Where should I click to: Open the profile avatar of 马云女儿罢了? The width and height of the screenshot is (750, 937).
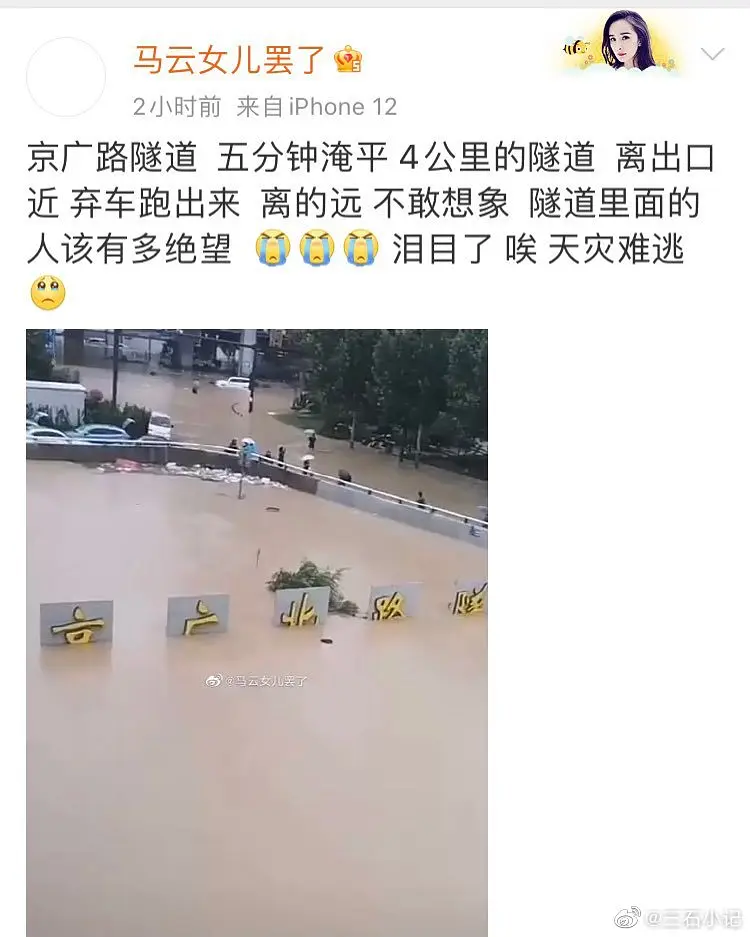(x=66, y=77)
